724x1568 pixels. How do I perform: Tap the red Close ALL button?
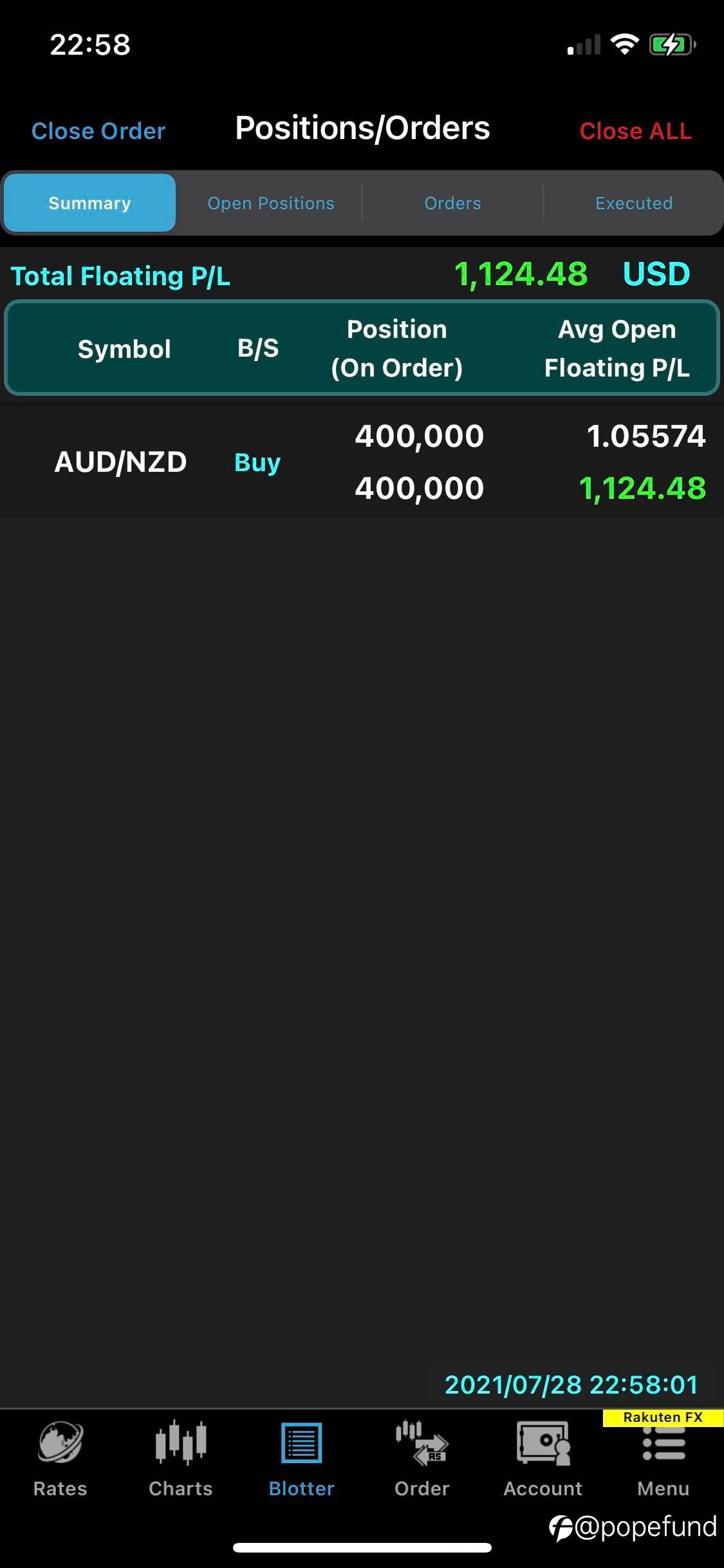tap(635, 131)
